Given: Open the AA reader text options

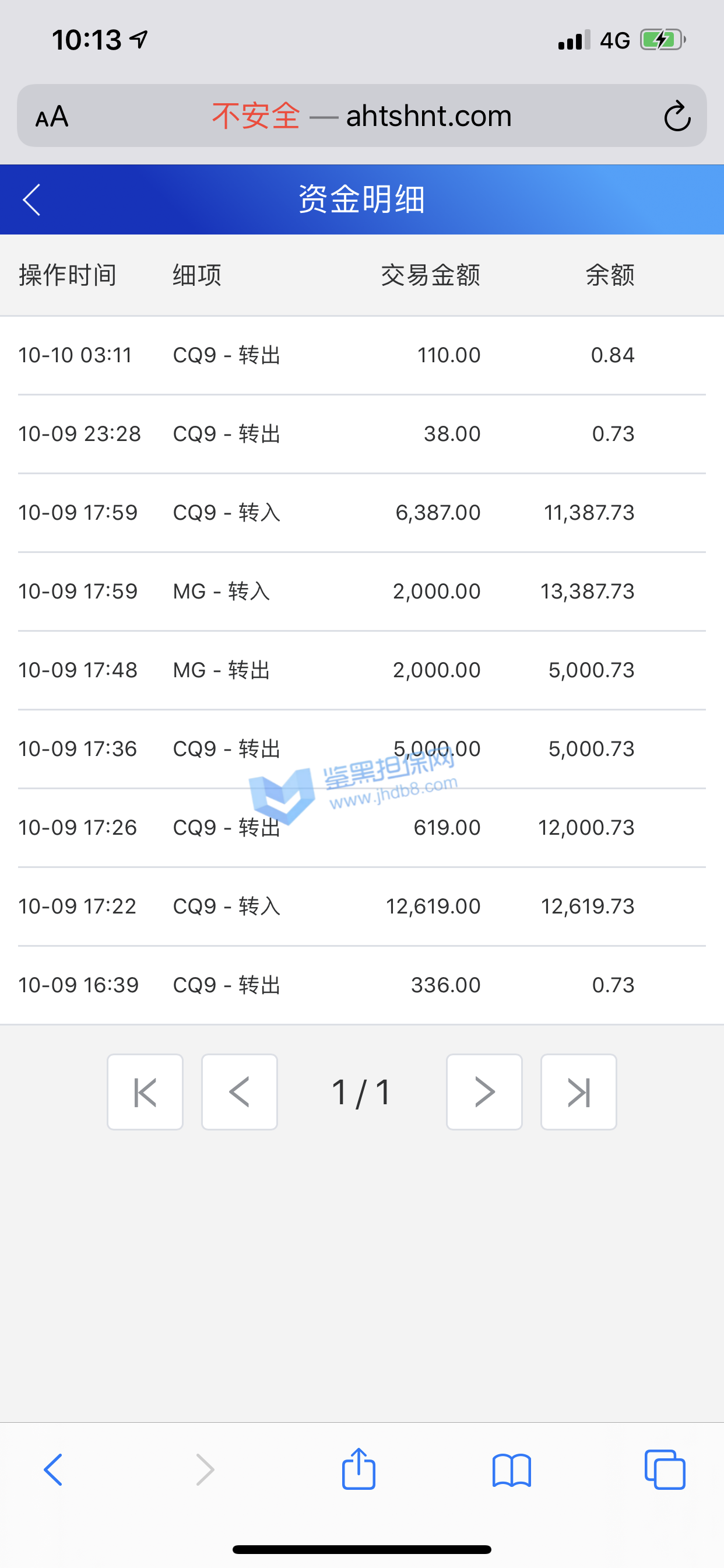Looking at the screenshot, I should (52, 116).
